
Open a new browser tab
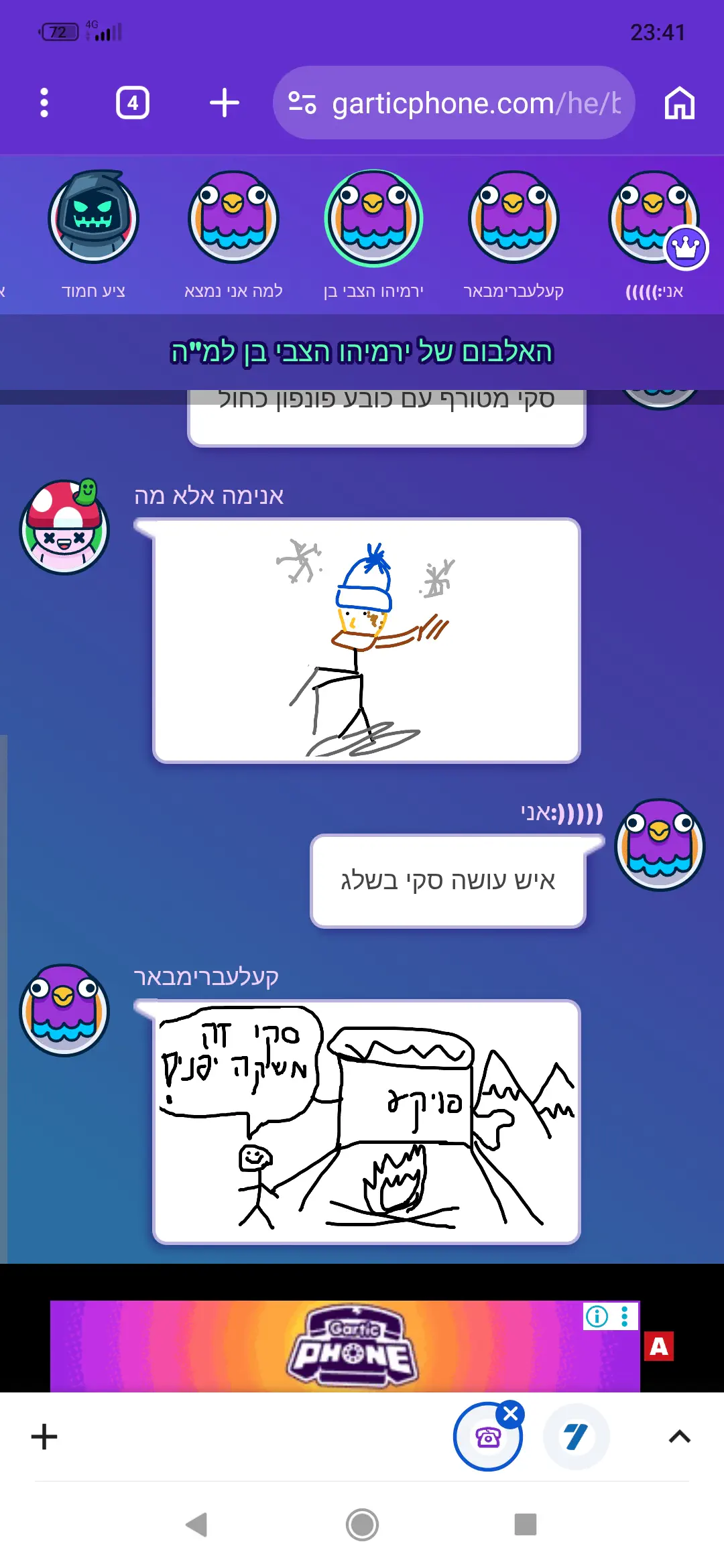click(x=224, y=103)
